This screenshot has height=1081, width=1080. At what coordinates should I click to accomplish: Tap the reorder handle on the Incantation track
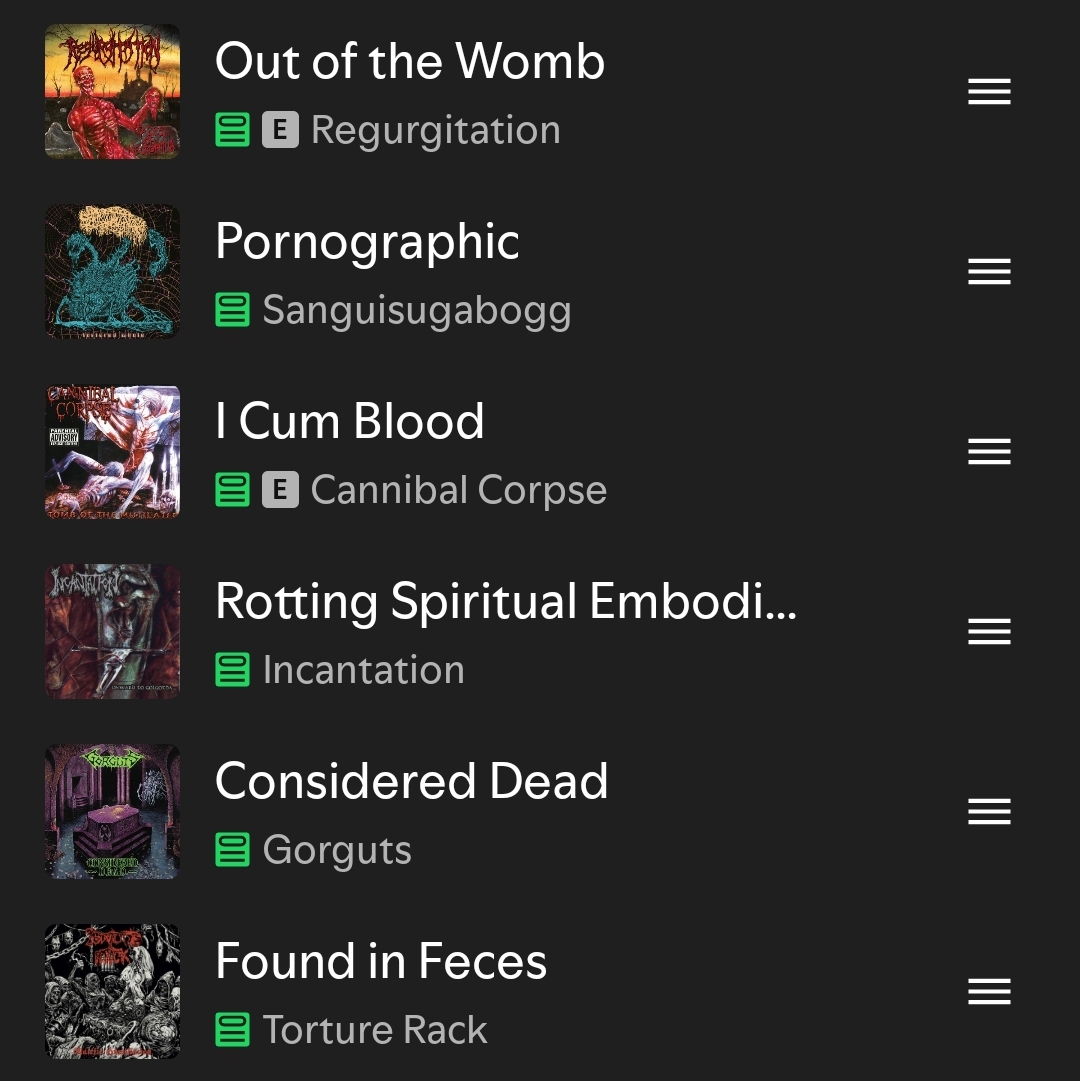pos(989,632)
